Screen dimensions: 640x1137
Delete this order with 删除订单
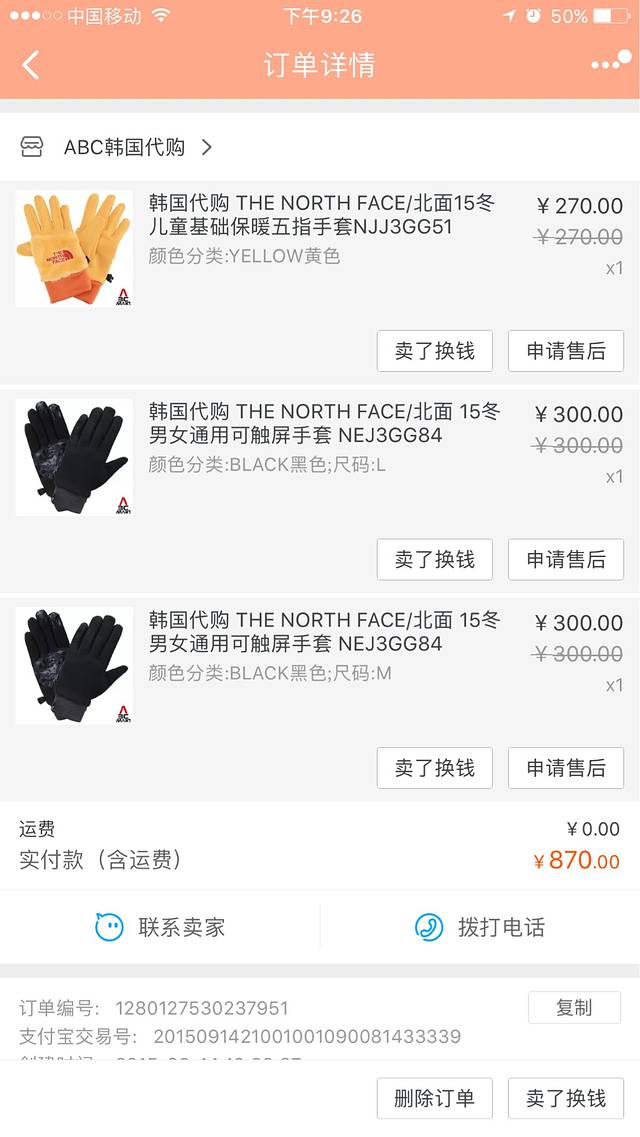[x=434, y=1098]
